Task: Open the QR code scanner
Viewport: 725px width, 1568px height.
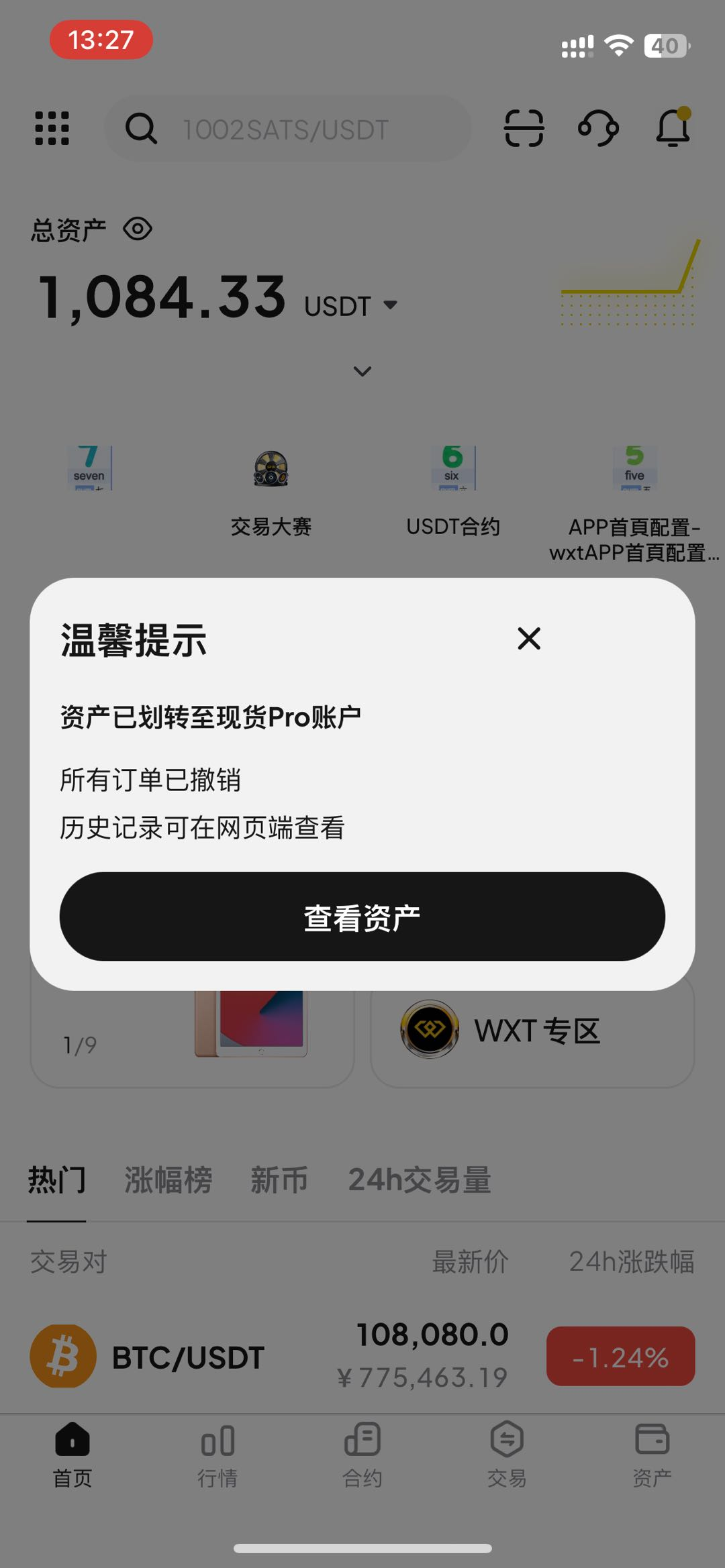Action: (524, 128)
